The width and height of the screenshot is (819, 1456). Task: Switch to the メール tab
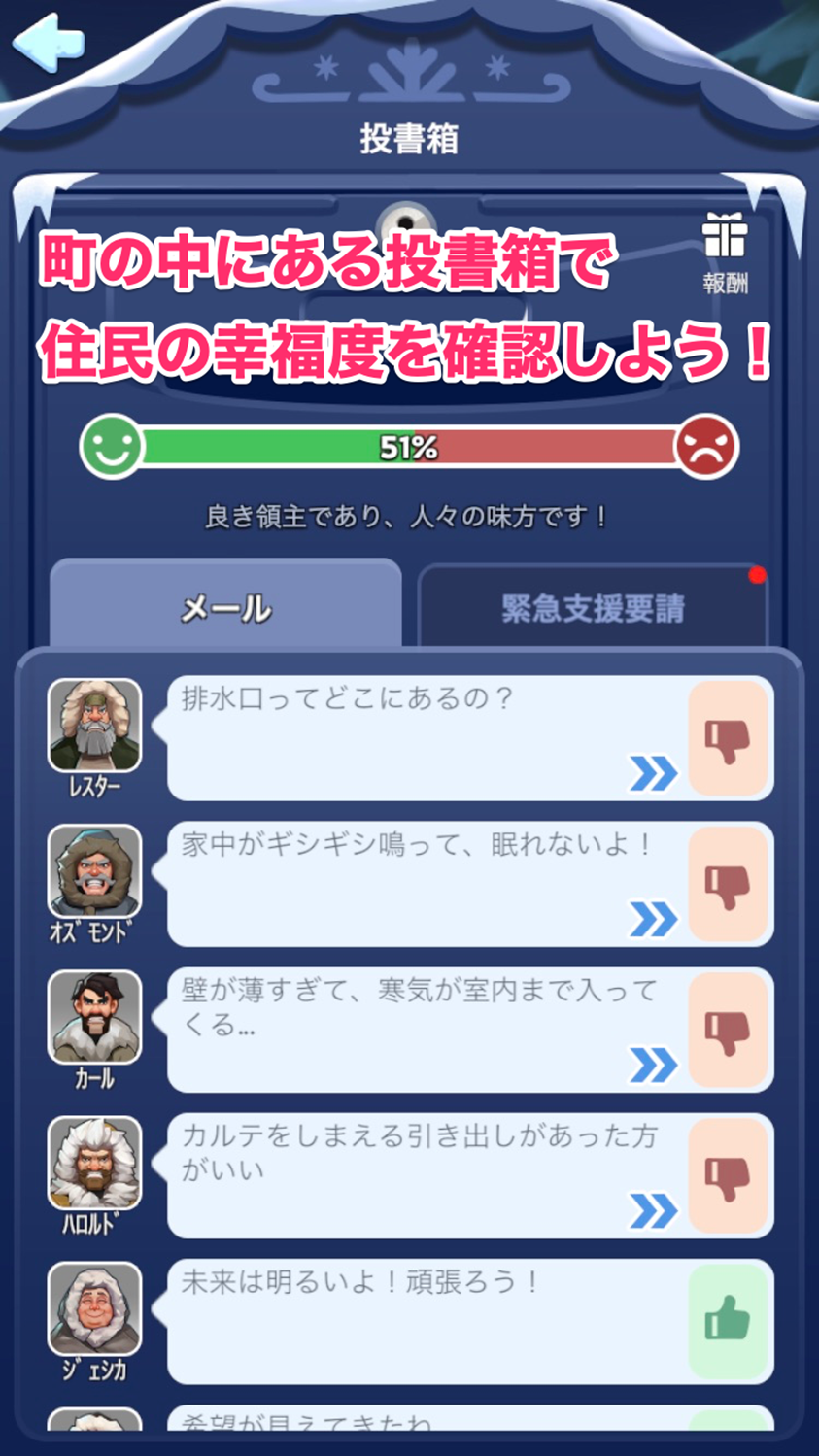[x=225, y=608]
